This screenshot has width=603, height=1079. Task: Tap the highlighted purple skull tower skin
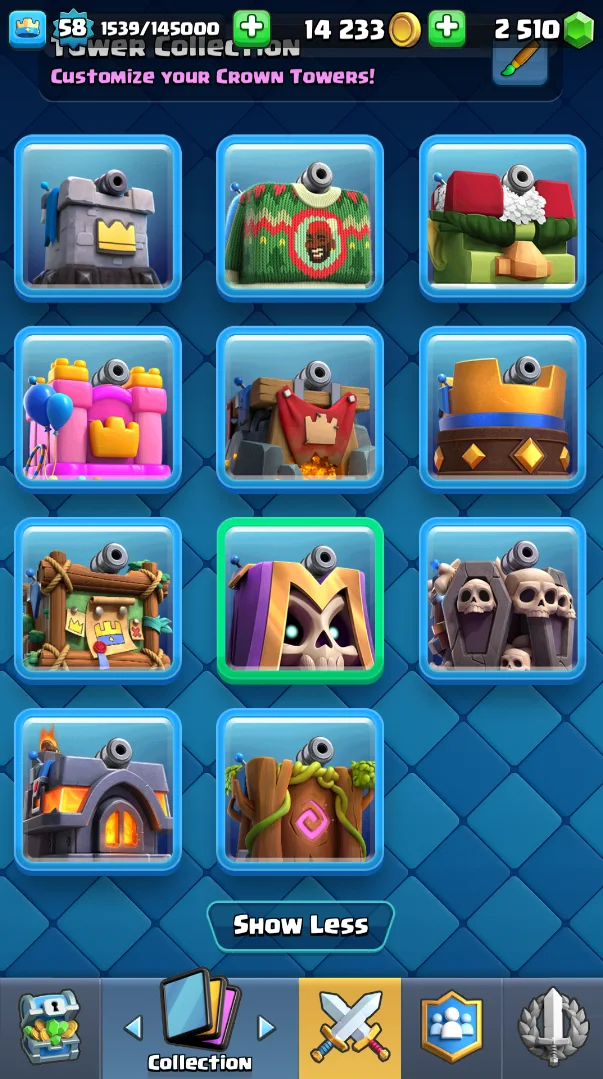point(300,599)
